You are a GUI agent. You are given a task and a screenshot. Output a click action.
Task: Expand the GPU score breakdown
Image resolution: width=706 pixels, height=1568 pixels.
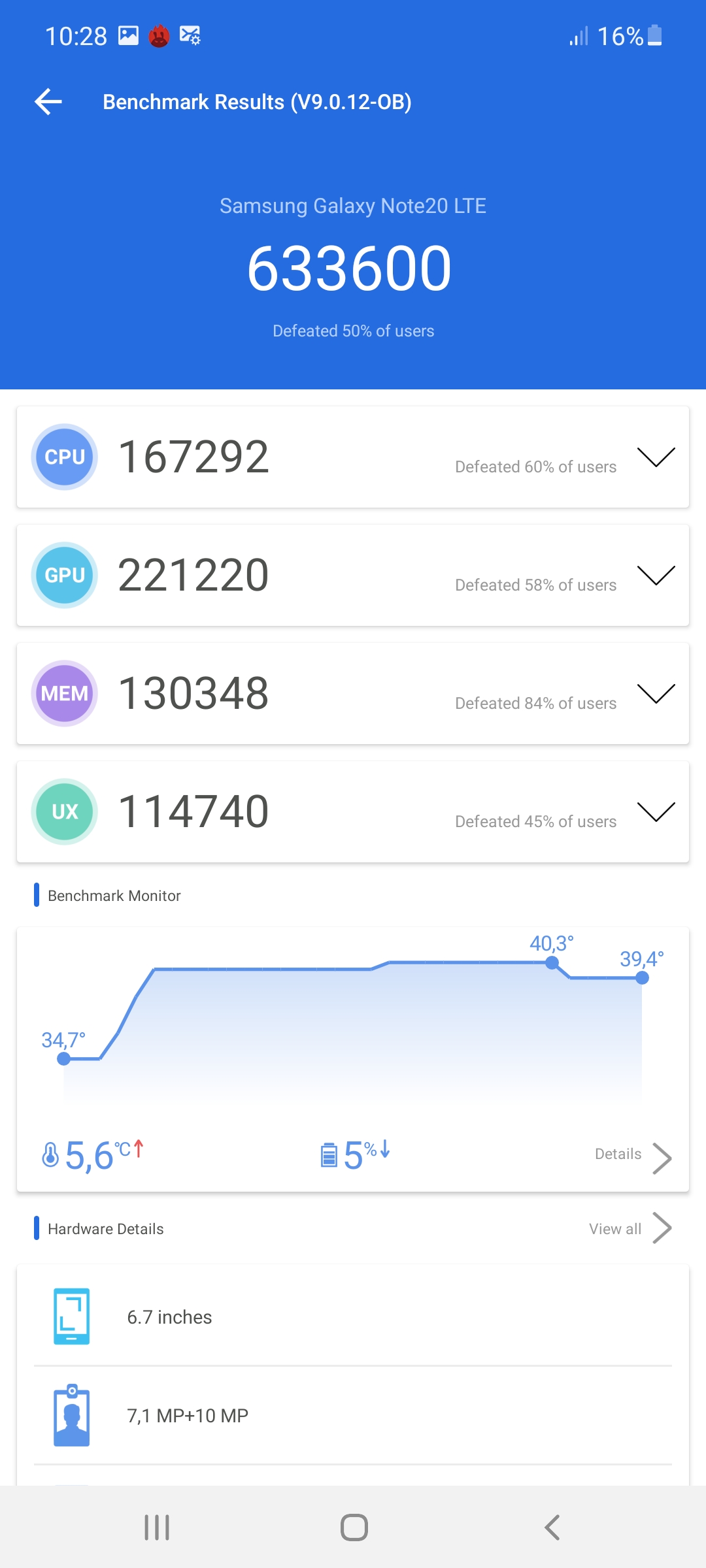point(656,576)
